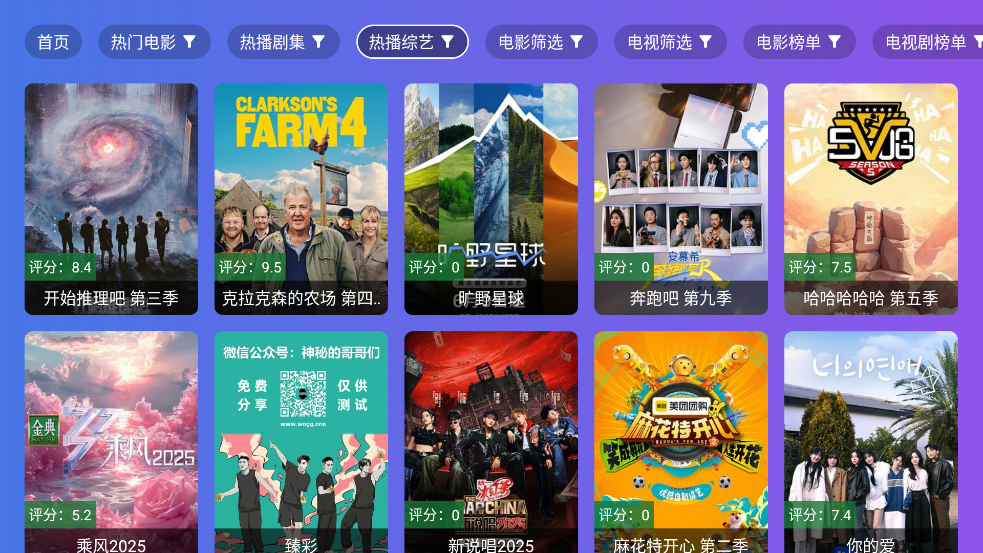The height and width of the screenshot is (553, 983).
Task: Open the 乘风2025 show
Action: point(111,440)
